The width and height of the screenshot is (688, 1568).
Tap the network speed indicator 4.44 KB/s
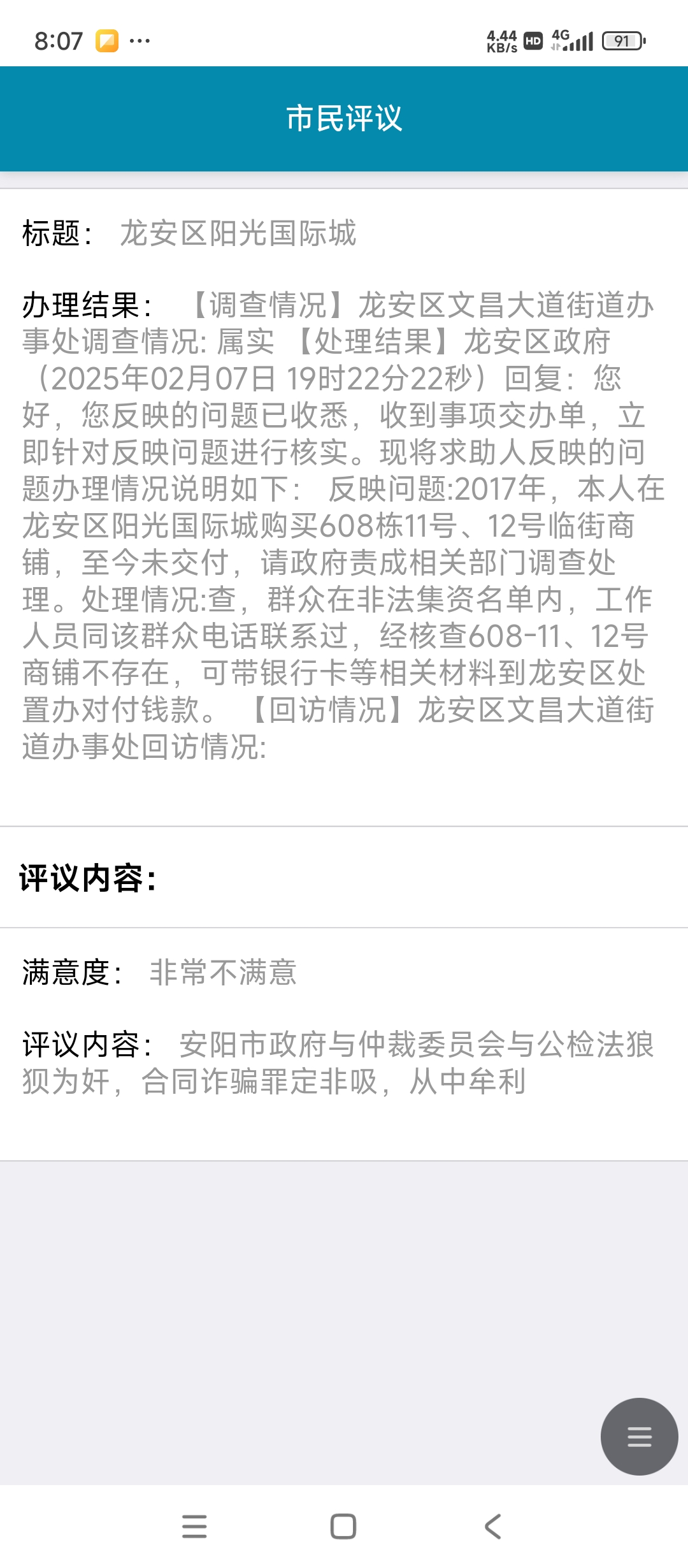(x=501, y=40)
